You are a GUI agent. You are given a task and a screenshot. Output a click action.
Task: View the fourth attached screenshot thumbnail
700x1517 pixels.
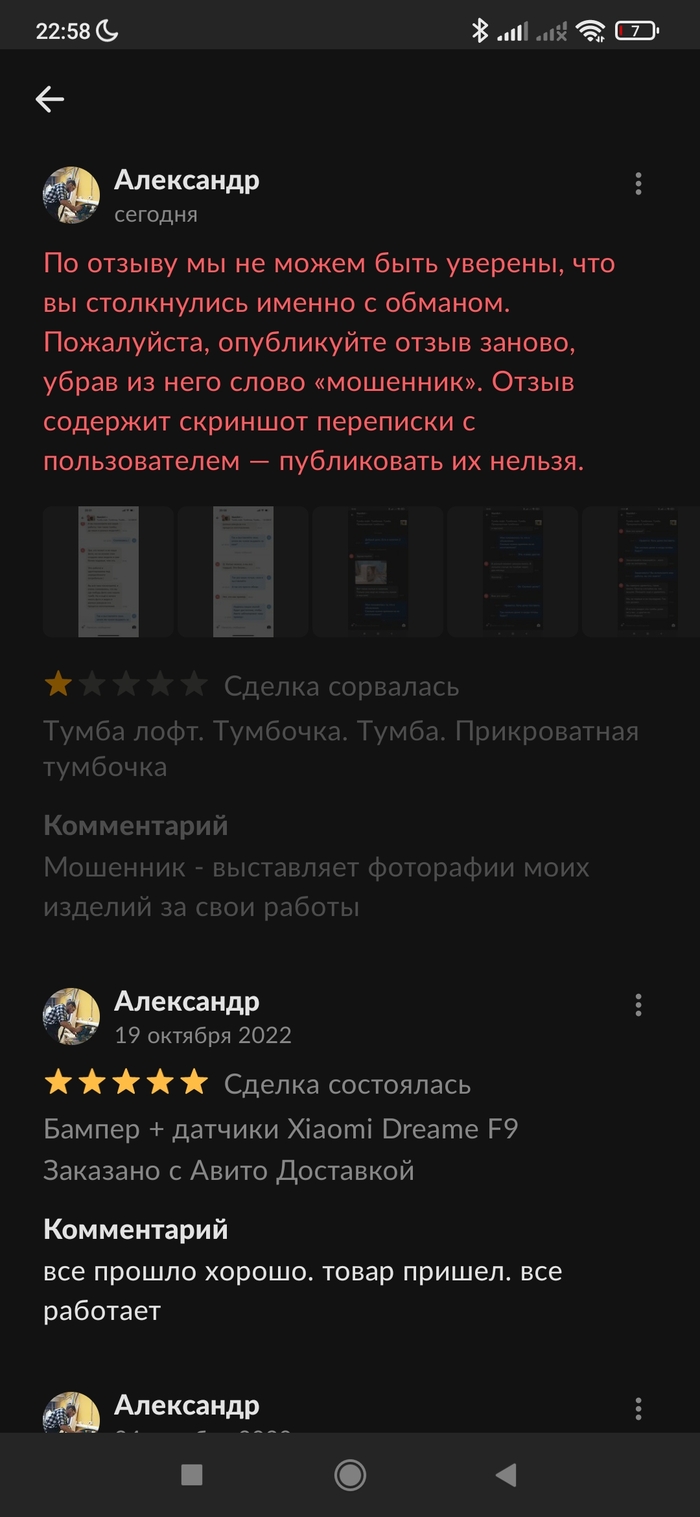(x=512, y=572)
